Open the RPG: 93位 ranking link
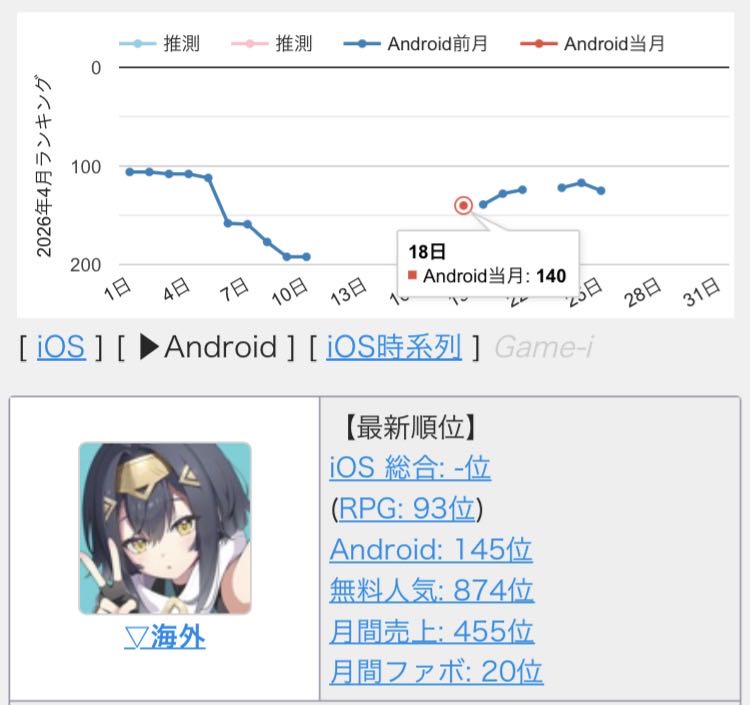Viewport: 750px width, 705px height. (407, 508)
